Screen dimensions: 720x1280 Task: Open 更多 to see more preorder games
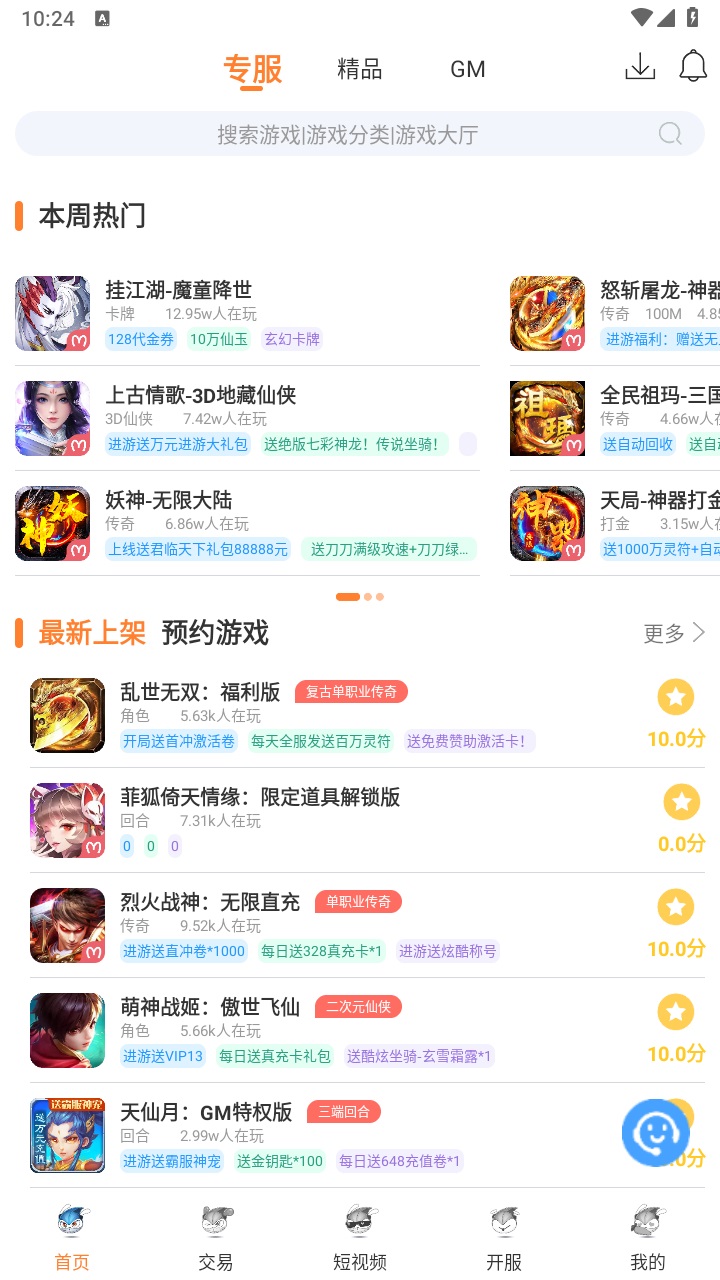click(x=662, y=632)
